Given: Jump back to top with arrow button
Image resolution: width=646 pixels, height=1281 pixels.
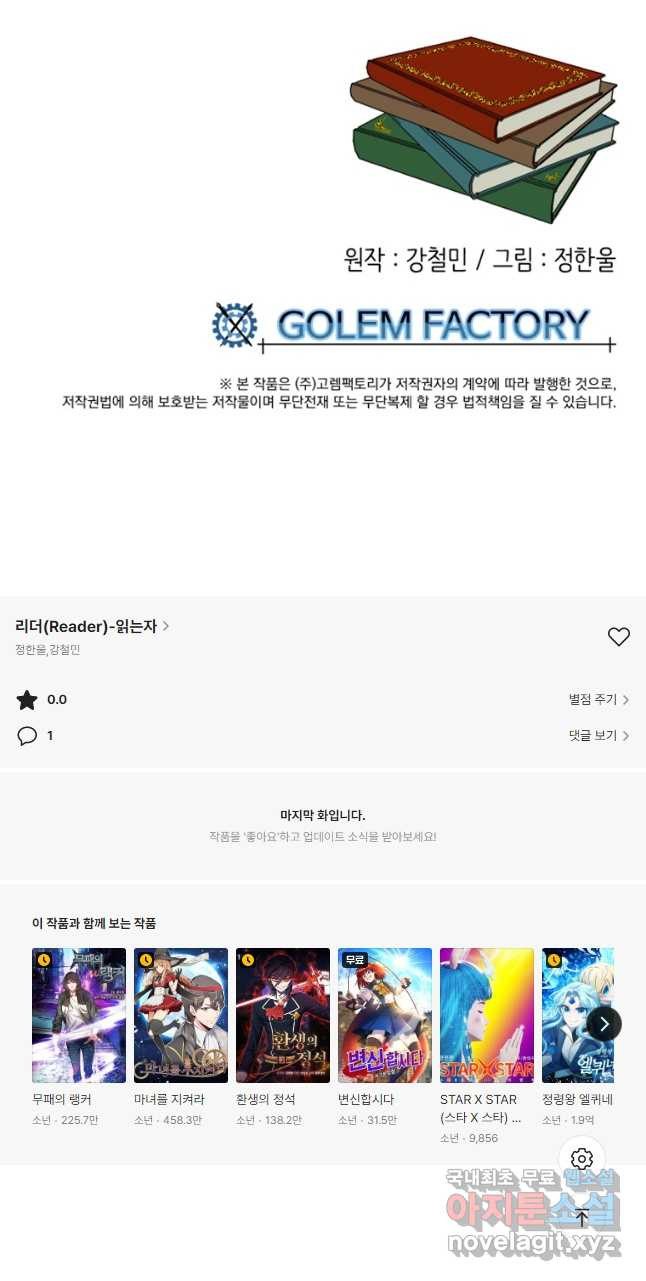Looking at the screenshot, I should pyautogui.click(x=582, y=1217).
